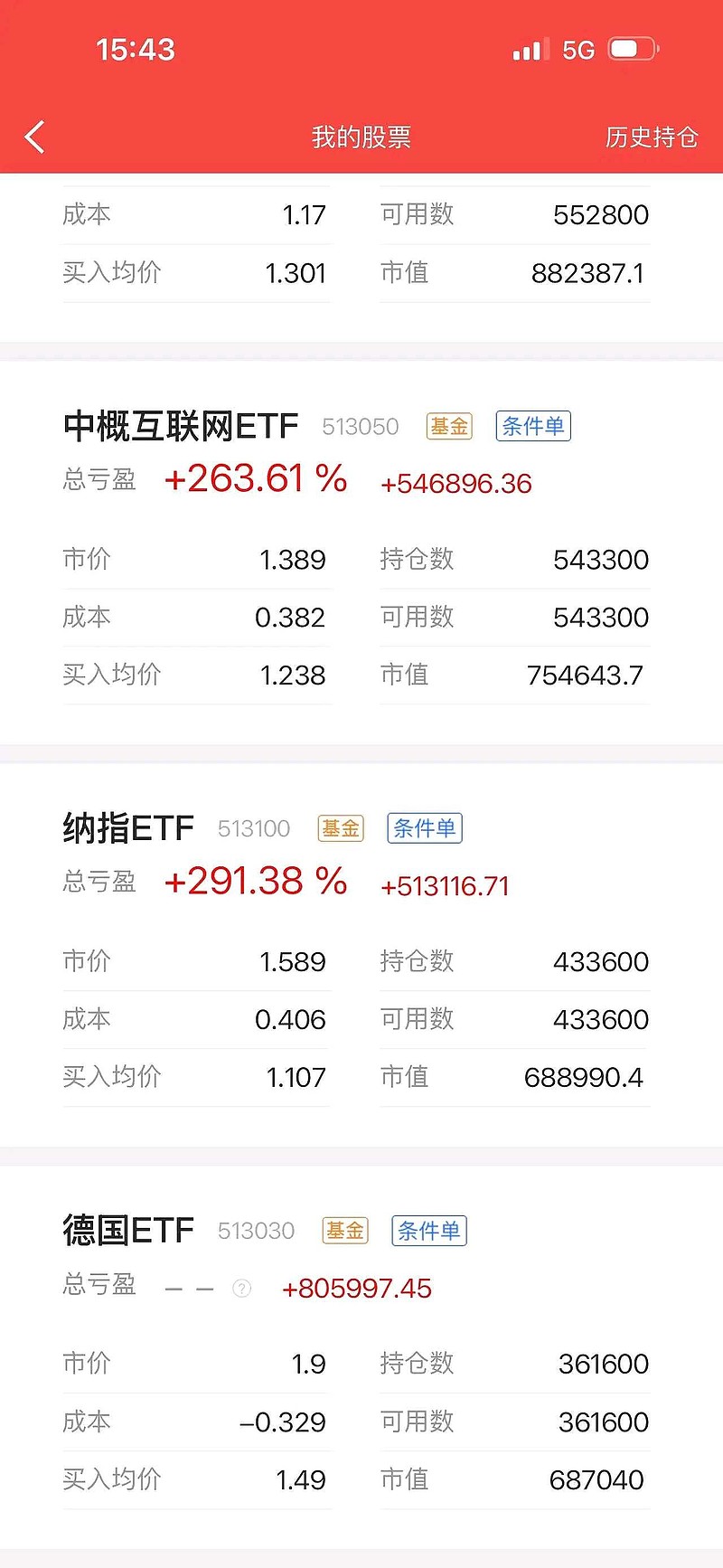The image size is (723, 1568).
Task: Tap the back arrow in the title bar
Action: tap(33, 137)
